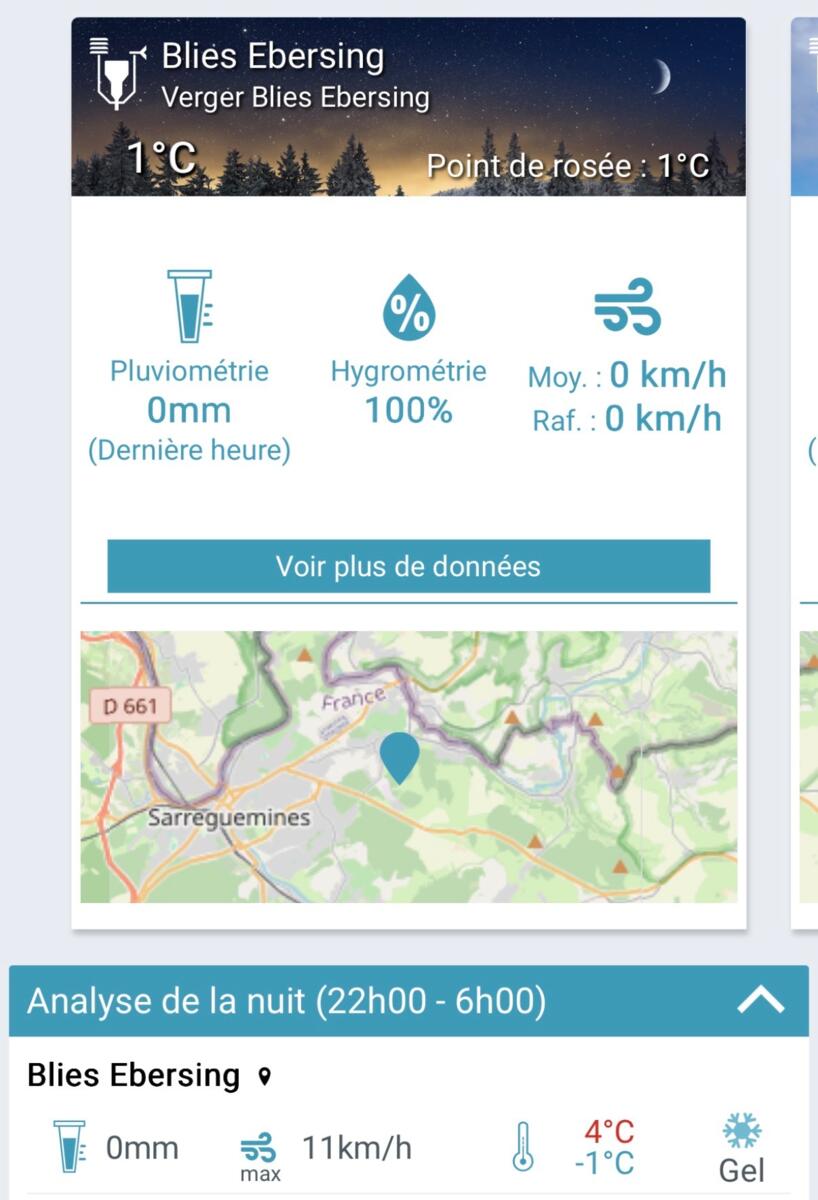Open the map centered on Blies Ebersing
The height and width of the screenshot is (1200, 818).
point(560,830)
